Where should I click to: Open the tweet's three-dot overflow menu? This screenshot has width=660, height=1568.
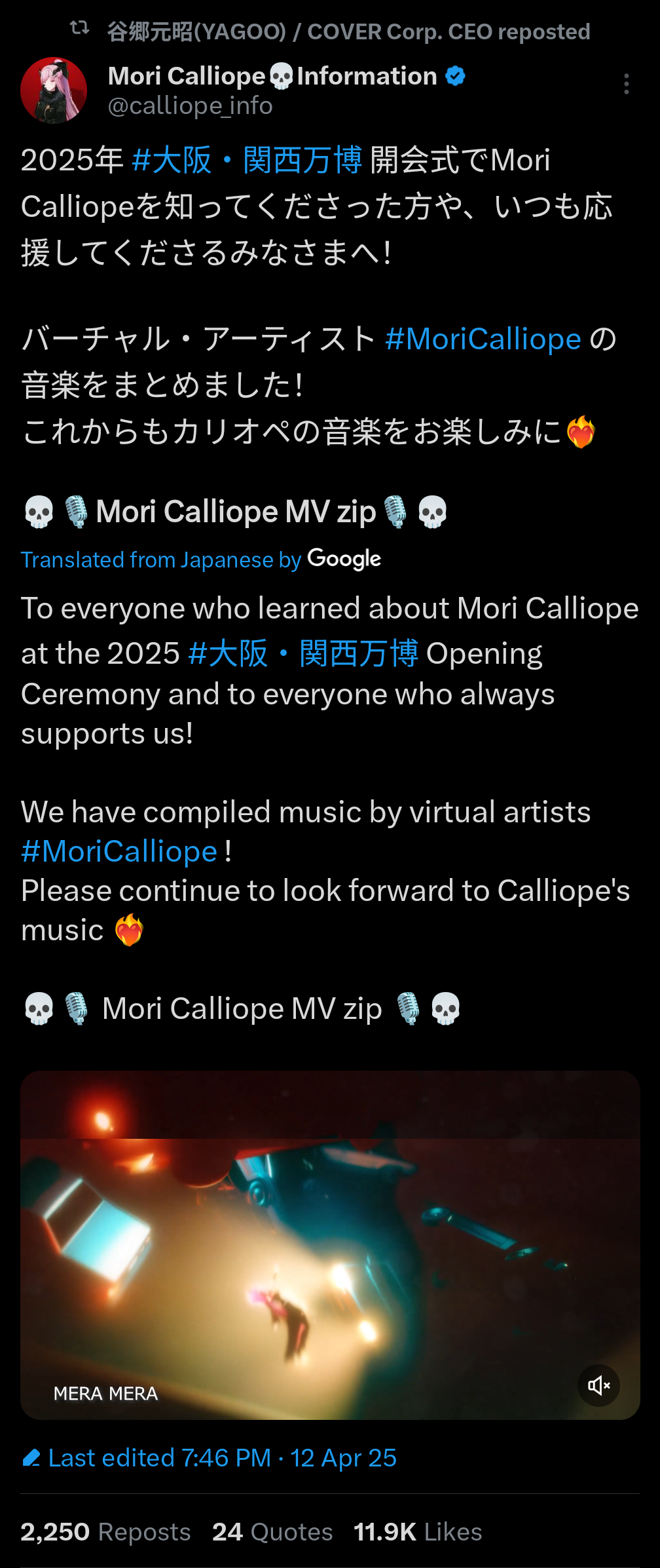pos(627,84)
